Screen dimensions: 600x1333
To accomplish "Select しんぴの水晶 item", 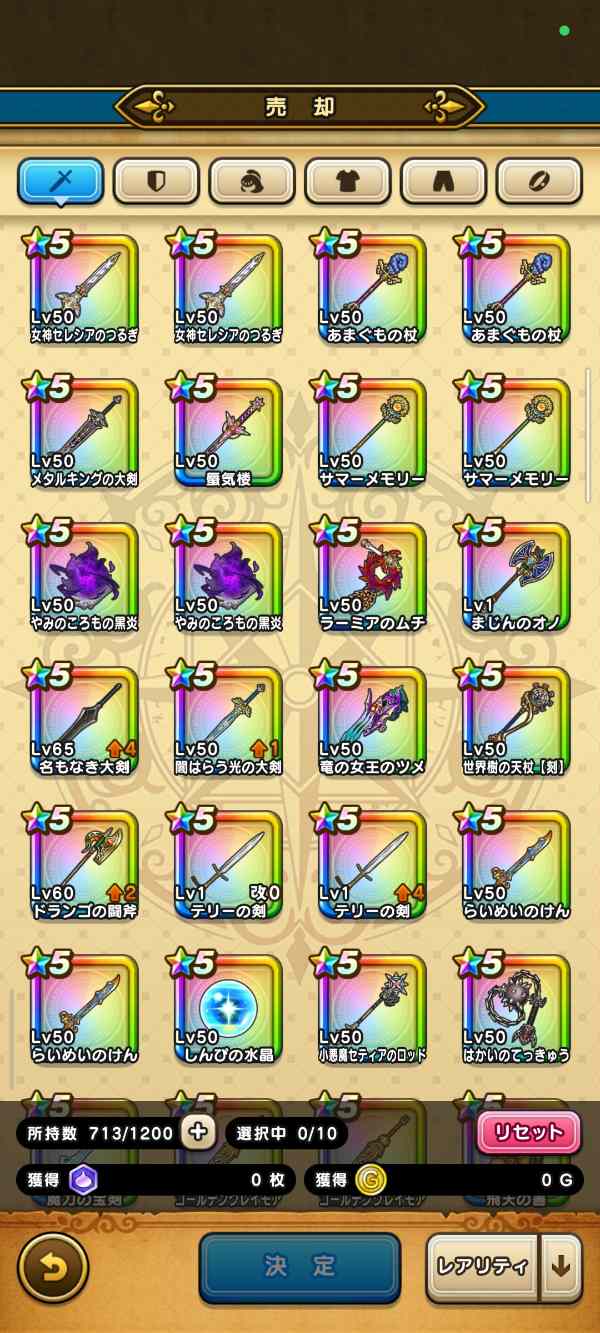I will coord(228,1008).
